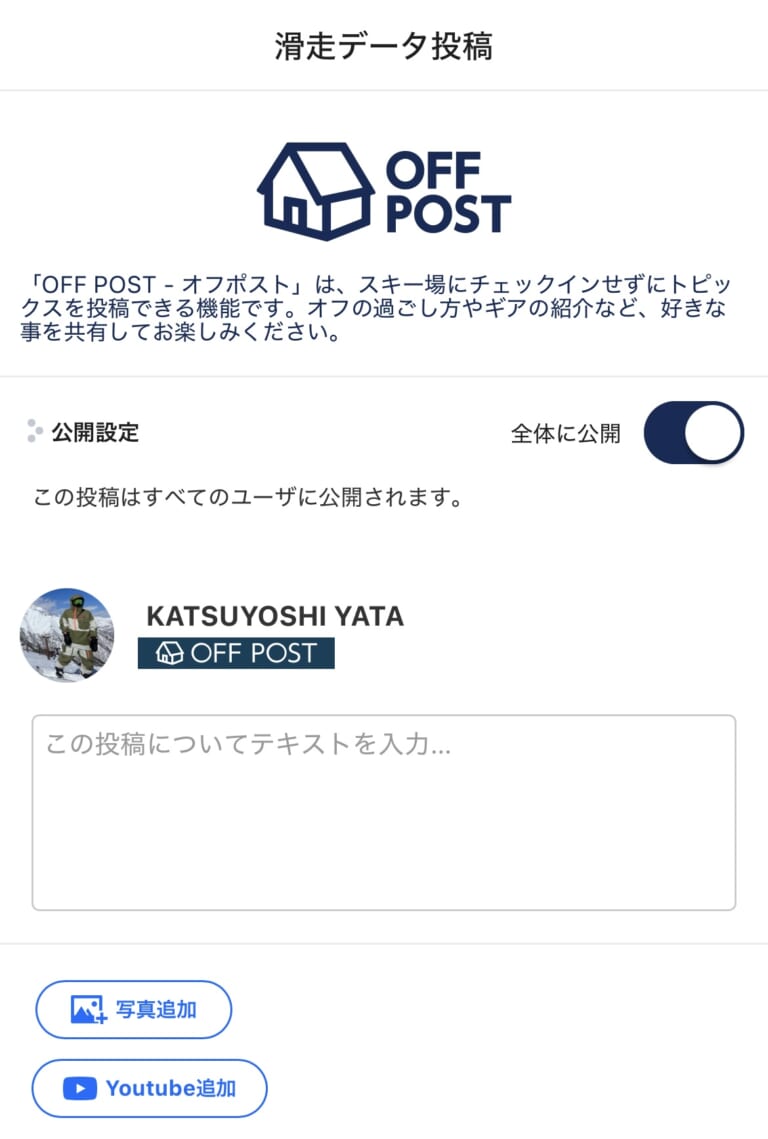This screenshot has width=768, height=1139.
Task: Select the 公開設定 section heading
Action: click(95, 432)
